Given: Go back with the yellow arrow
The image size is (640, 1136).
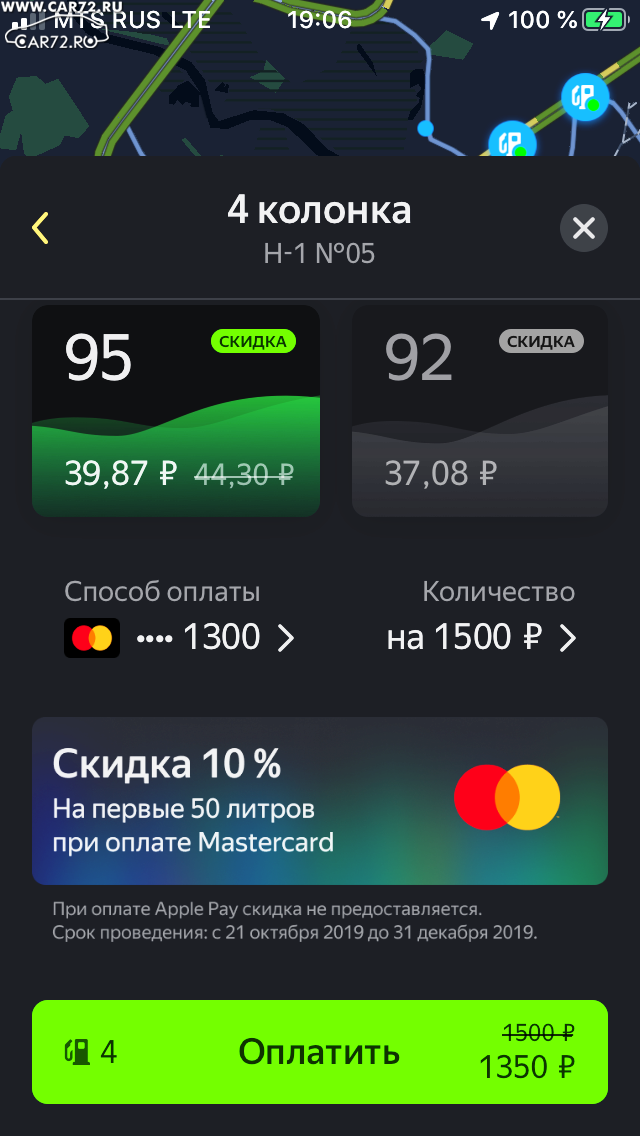Looking at the screenshot, I should point(41,228).
